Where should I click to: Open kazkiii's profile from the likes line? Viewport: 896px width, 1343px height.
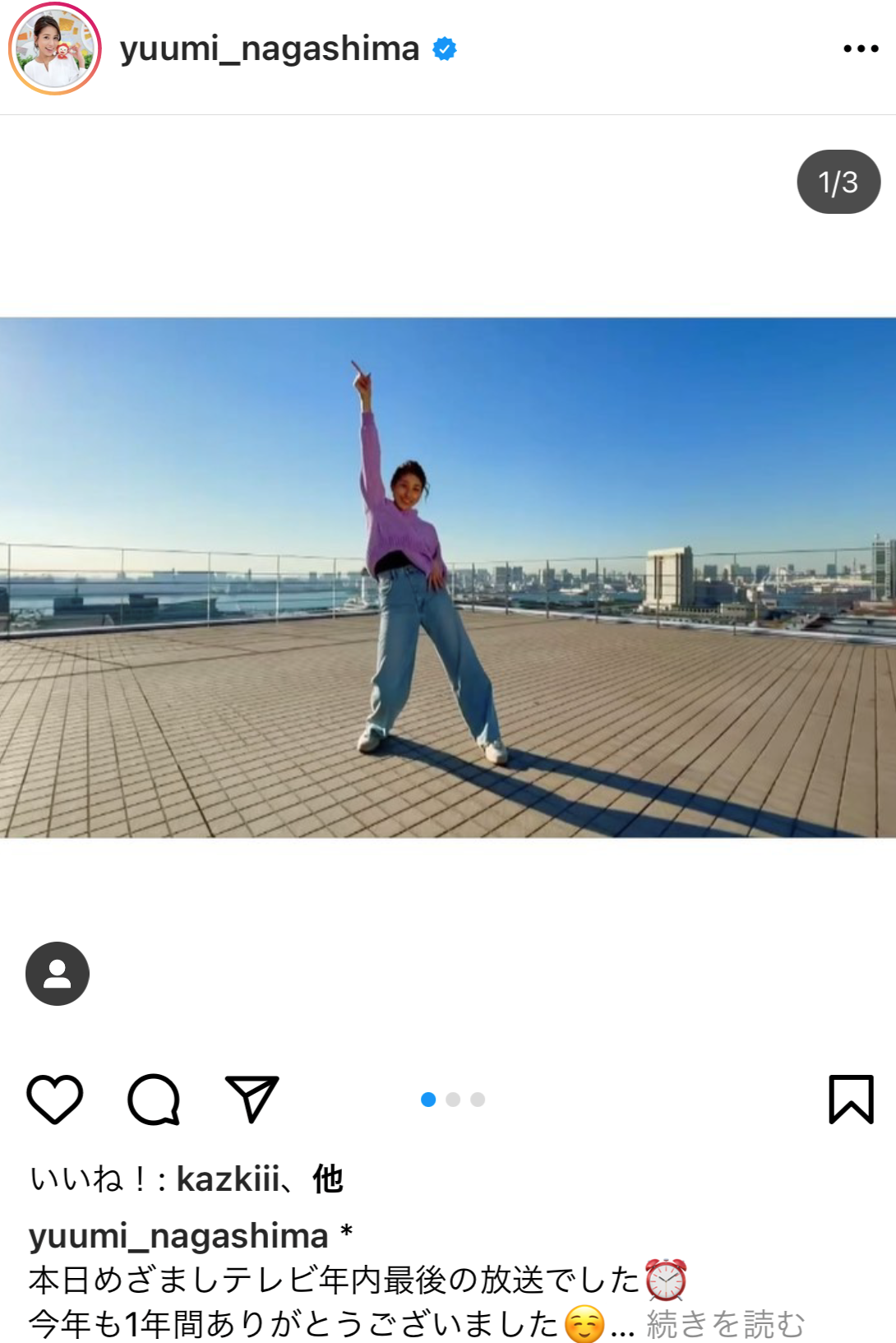(228, 1179)
